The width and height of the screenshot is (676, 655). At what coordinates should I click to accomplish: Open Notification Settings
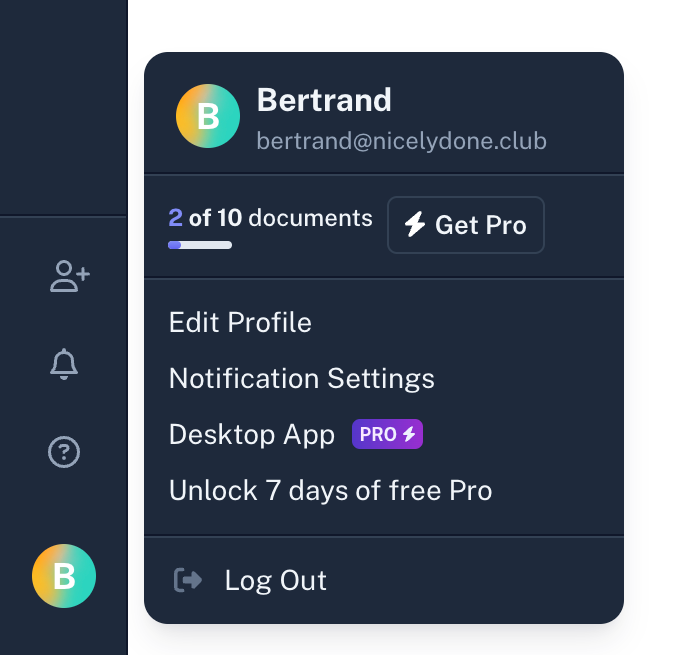point(302,379)
